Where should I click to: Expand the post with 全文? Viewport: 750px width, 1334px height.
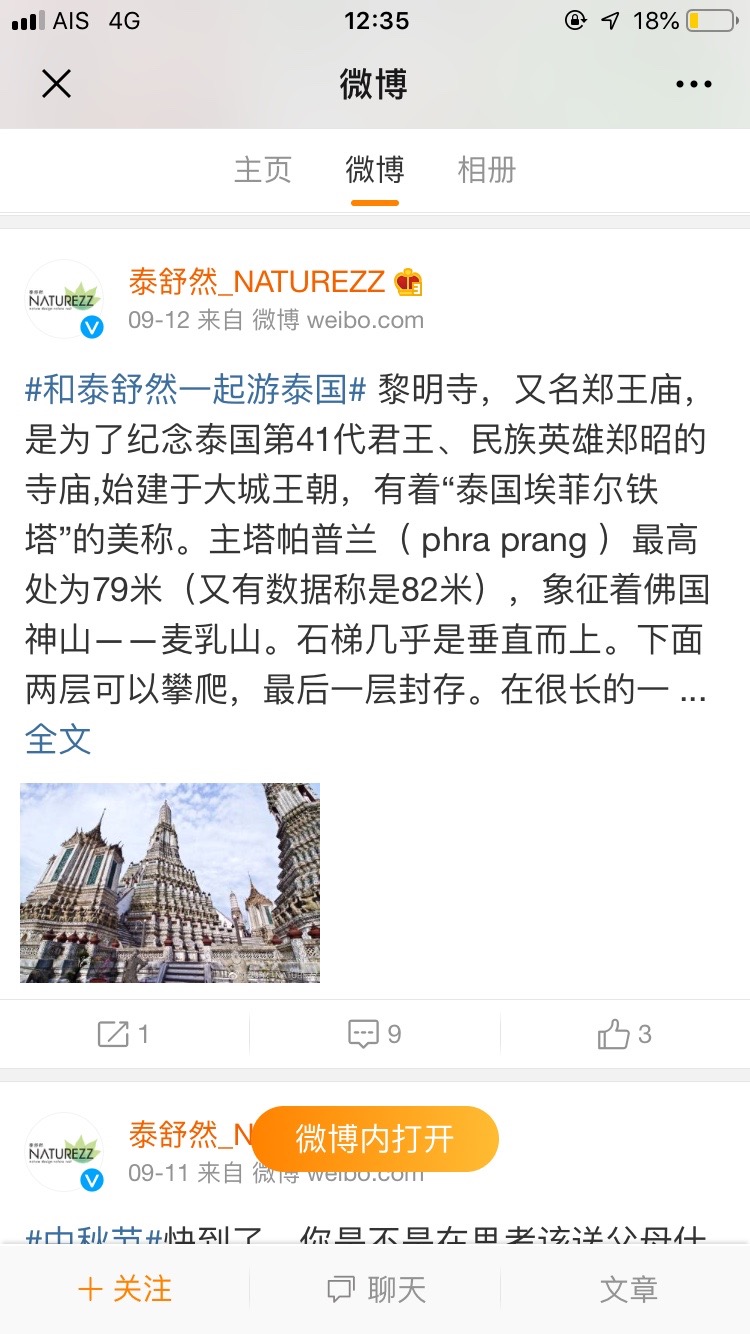tap(58, 740)
